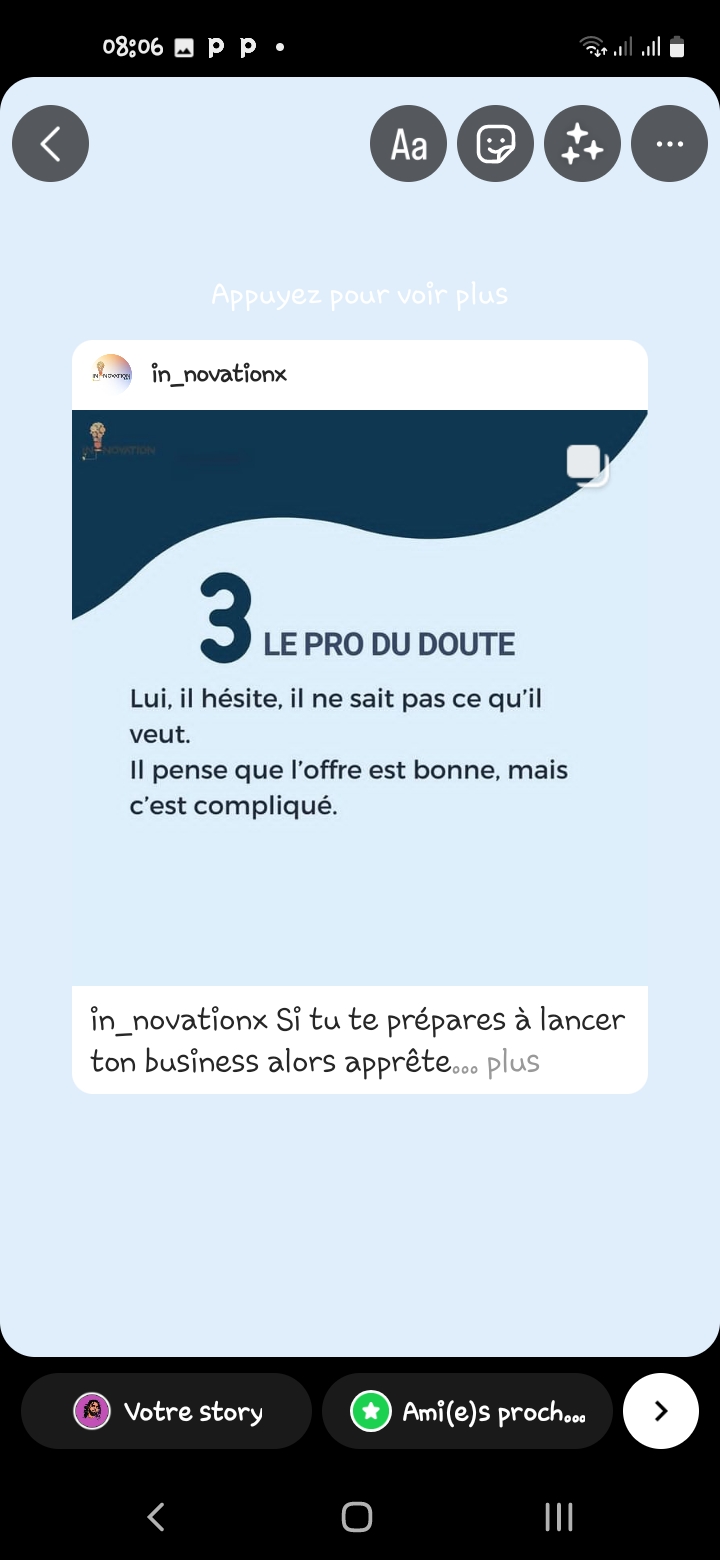
Task: Open the sparkle effects tool
Action: tap(582, 144)
